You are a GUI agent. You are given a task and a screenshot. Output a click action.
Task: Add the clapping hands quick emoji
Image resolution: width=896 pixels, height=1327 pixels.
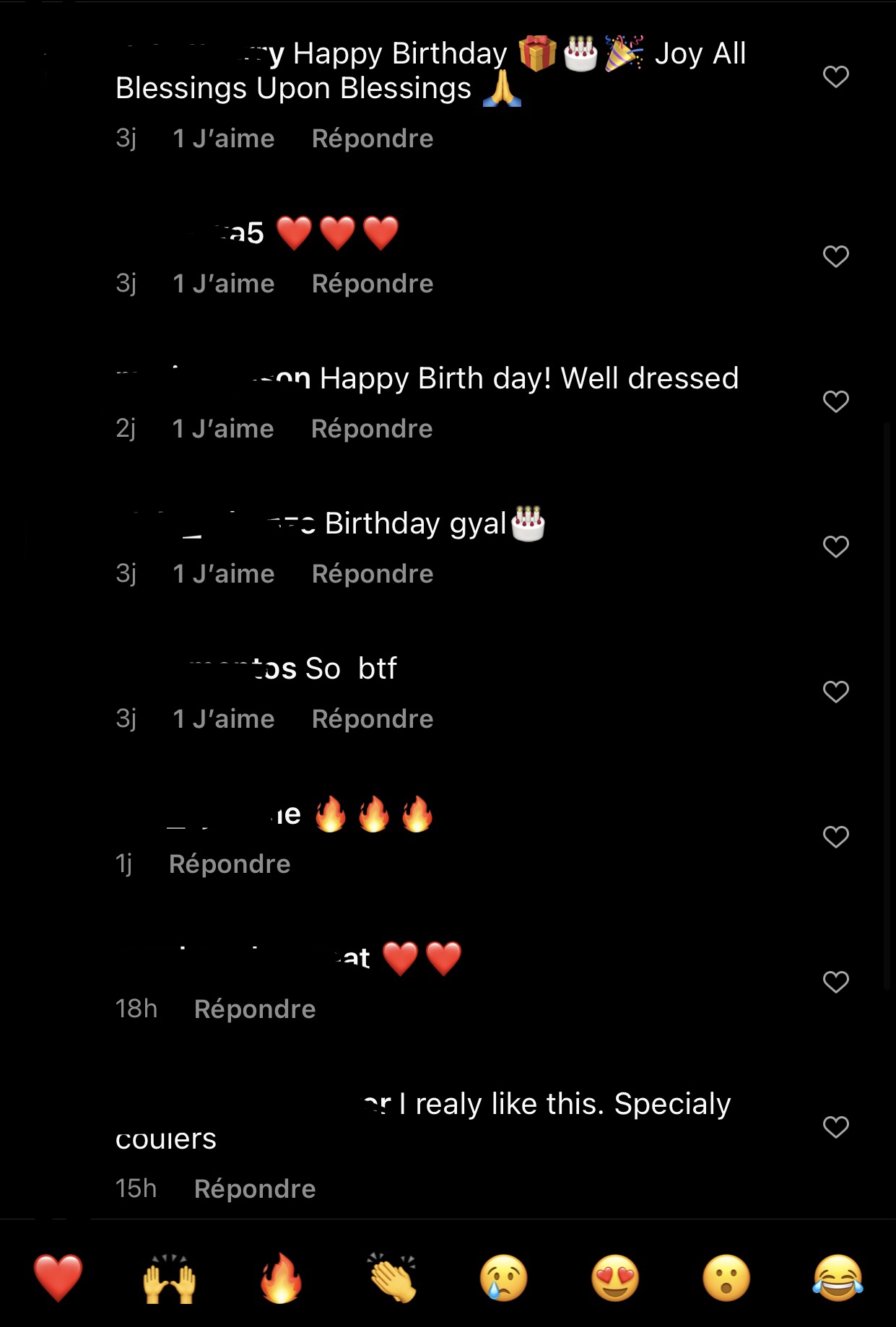click(392, 1278)
